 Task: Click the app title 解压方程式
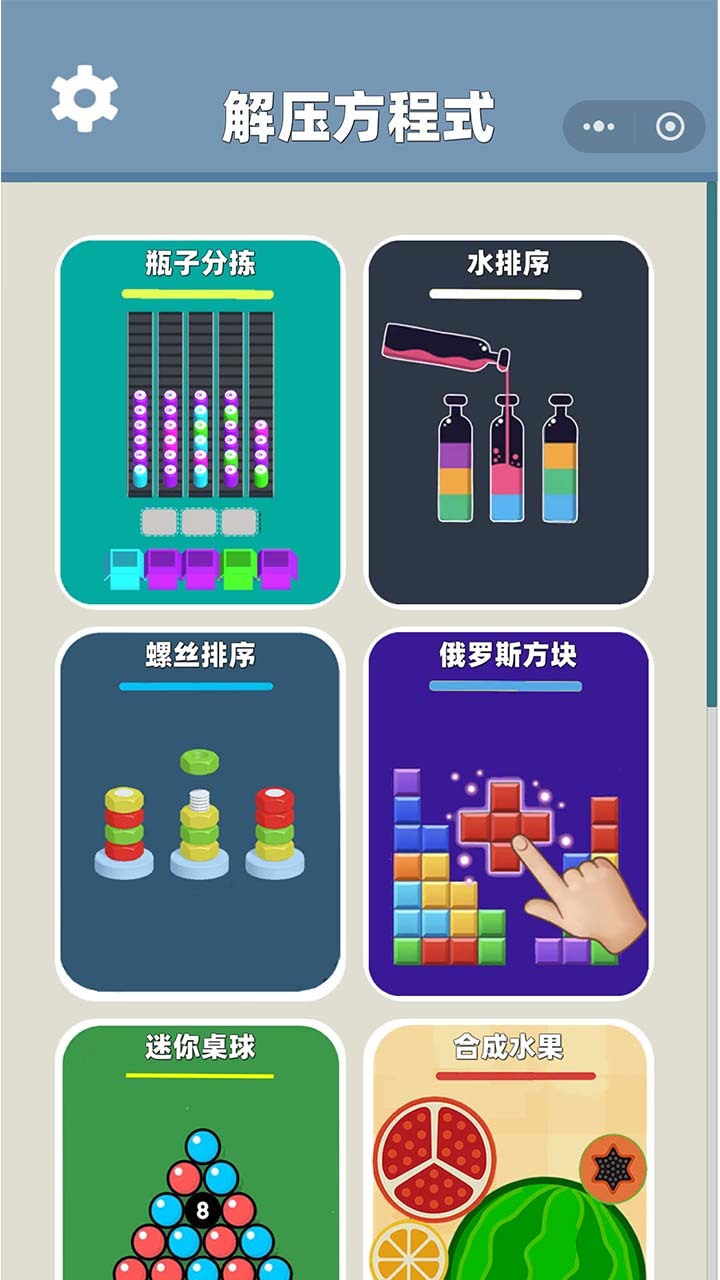point(360,113)
